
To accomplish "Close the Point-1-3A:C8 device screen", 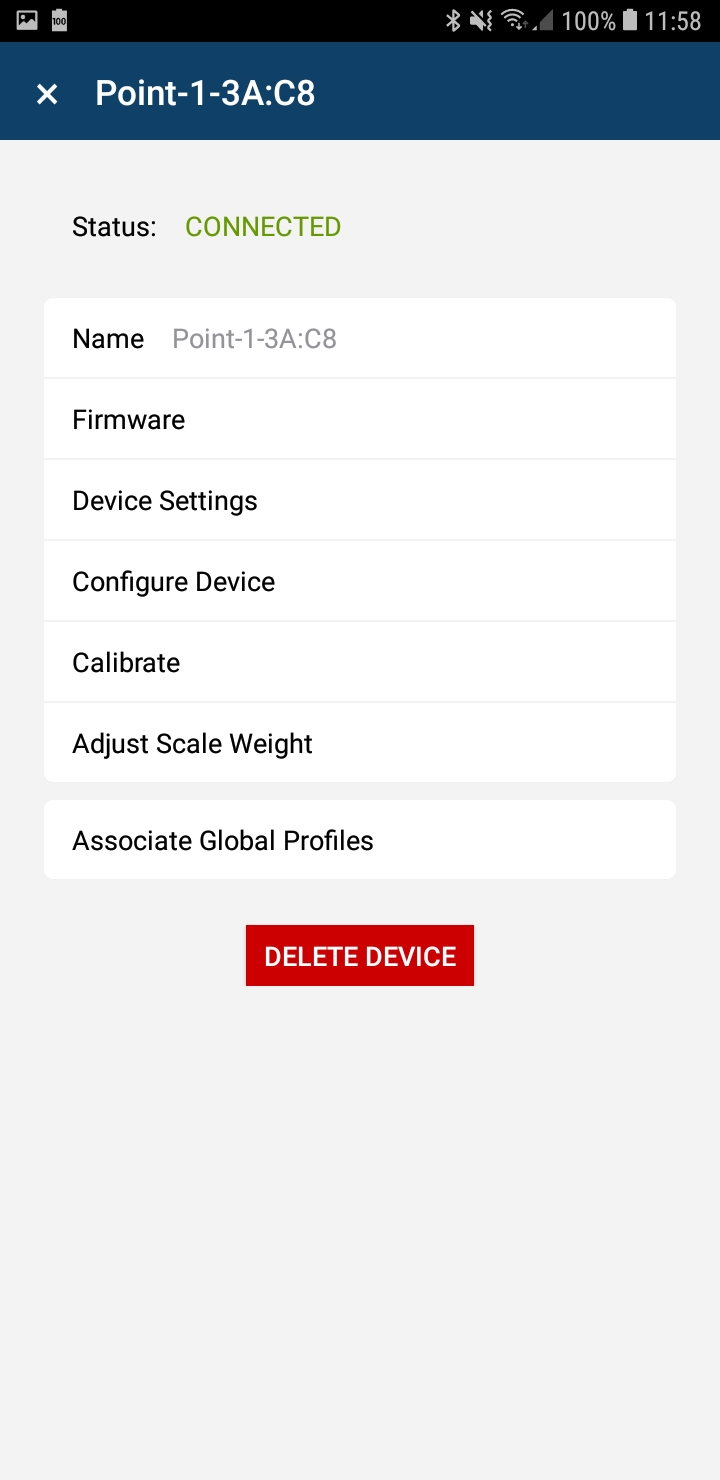I will pos(47,94).
